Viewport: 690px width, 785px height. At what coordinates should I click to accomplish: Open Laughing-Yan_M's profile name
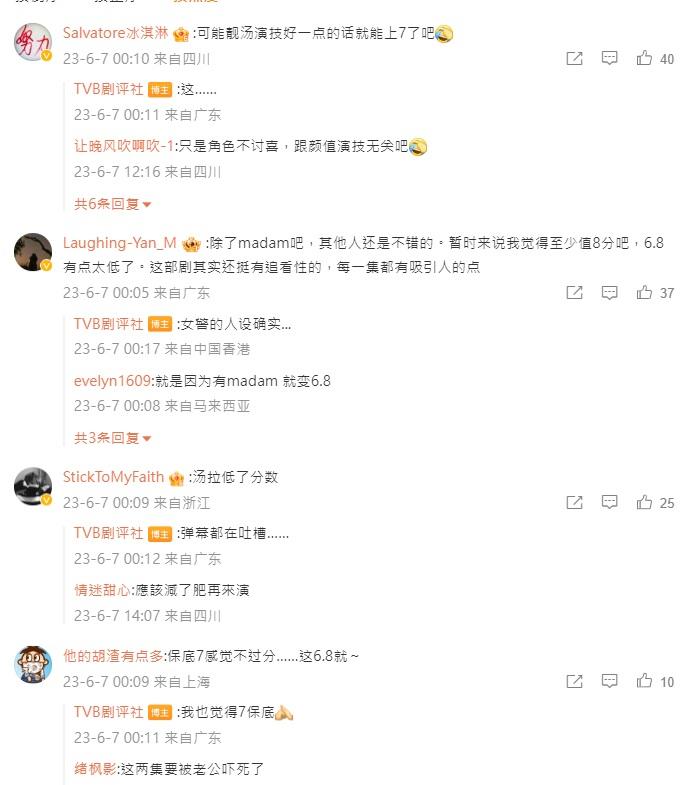tap(119, 243)
